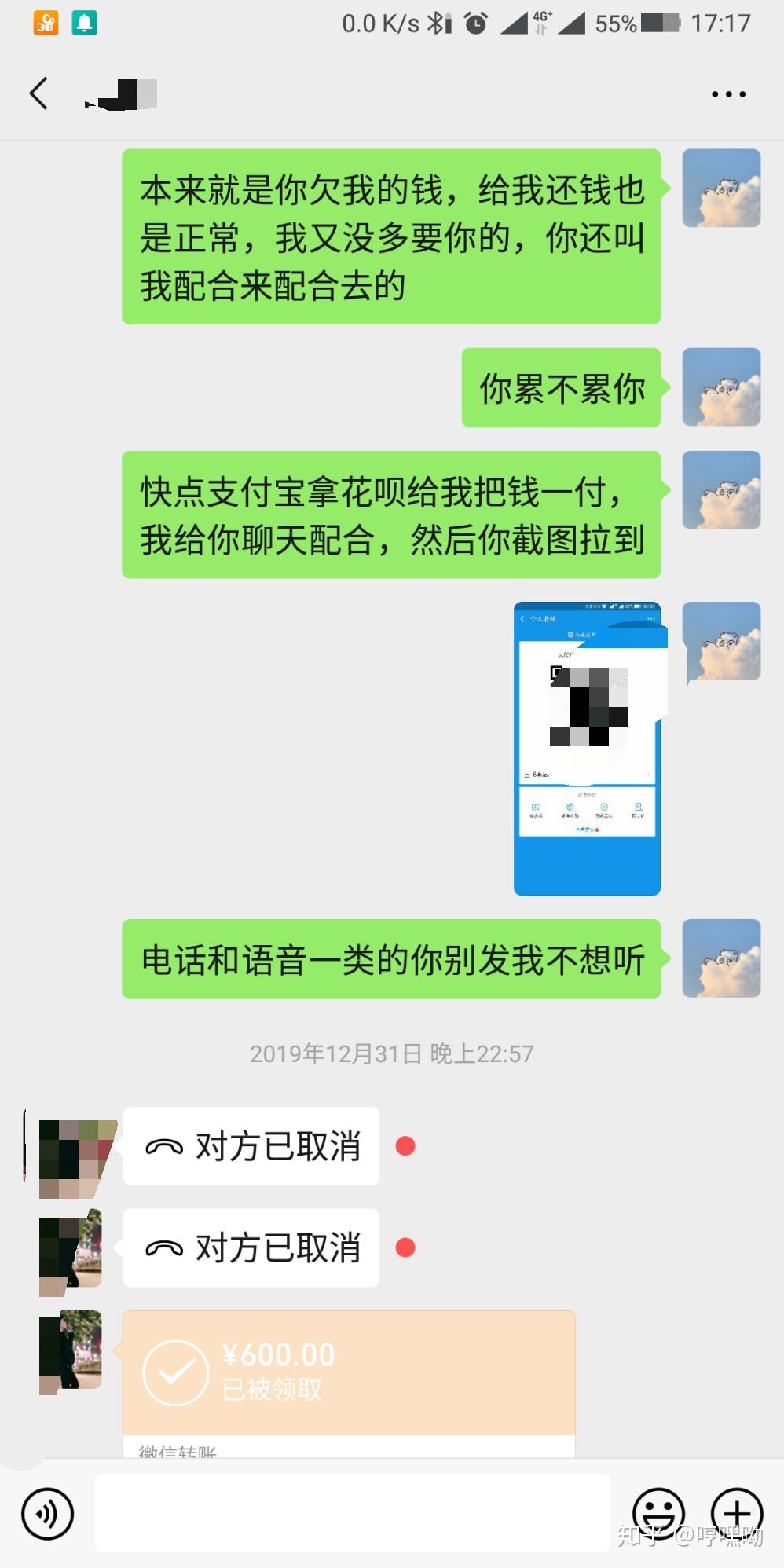Tap the first 对方已取消 call record

coord(251,1146)
